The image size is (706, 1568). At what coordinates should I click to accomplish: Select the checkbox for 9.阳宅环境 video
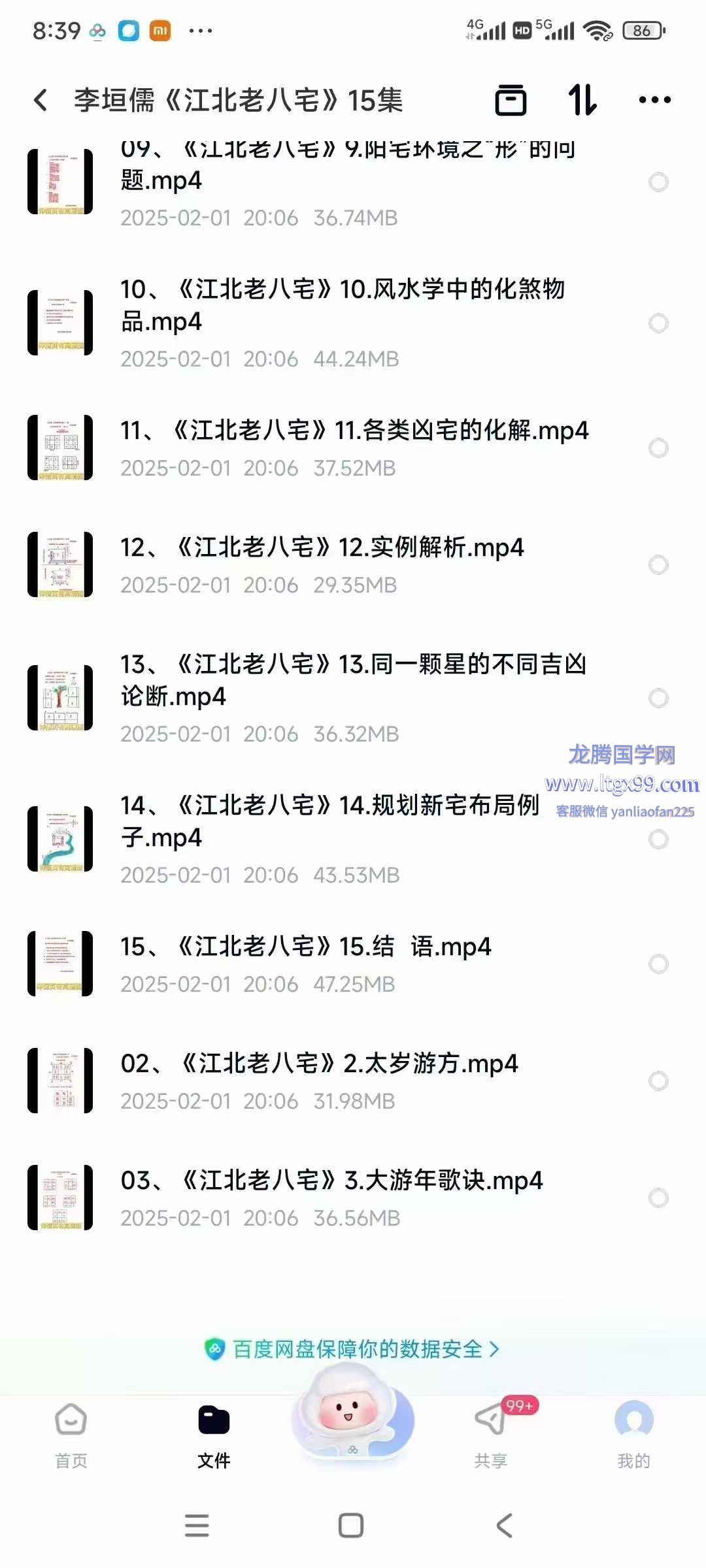[x=658, y=182]
